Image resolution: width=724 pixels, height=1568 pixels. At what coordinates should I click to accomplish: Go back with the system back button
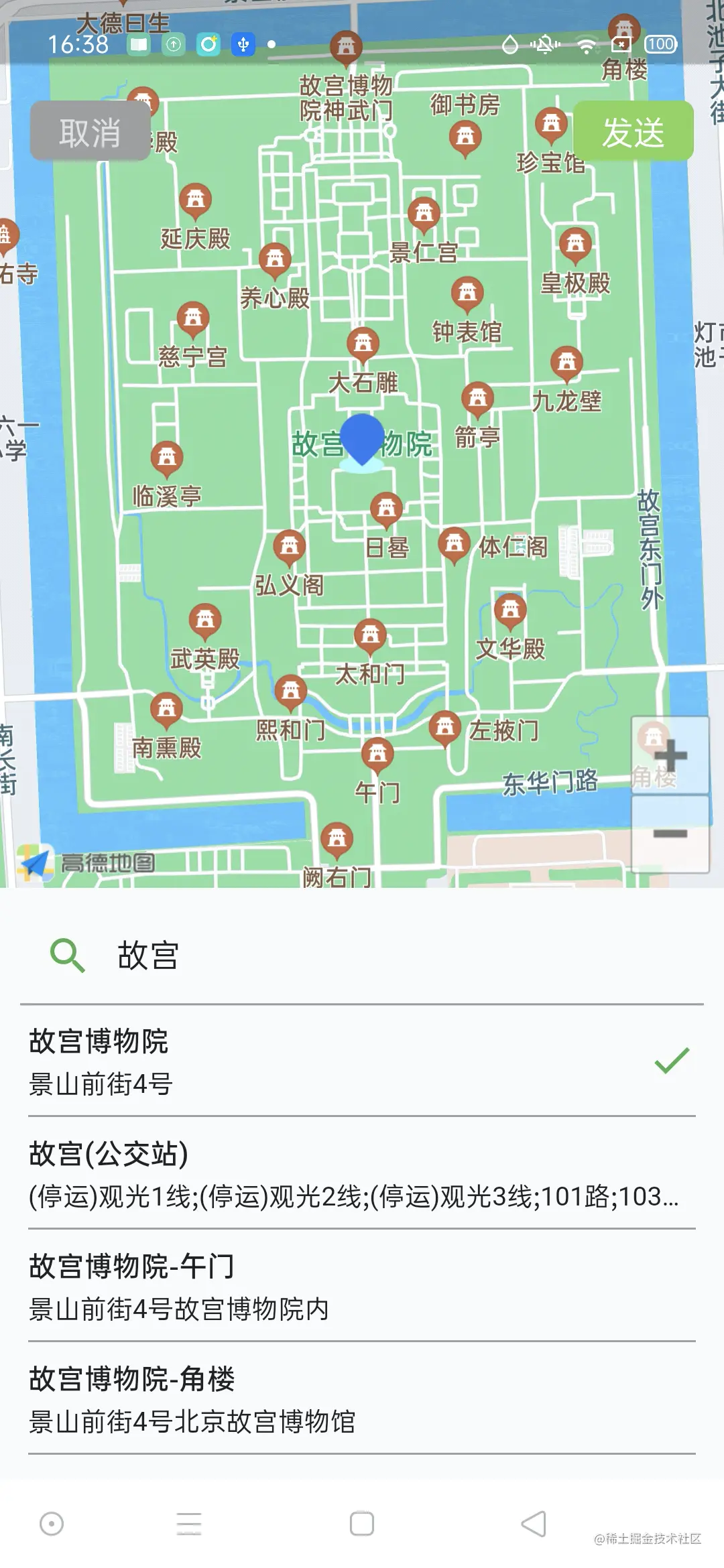tap(534, 1524)
